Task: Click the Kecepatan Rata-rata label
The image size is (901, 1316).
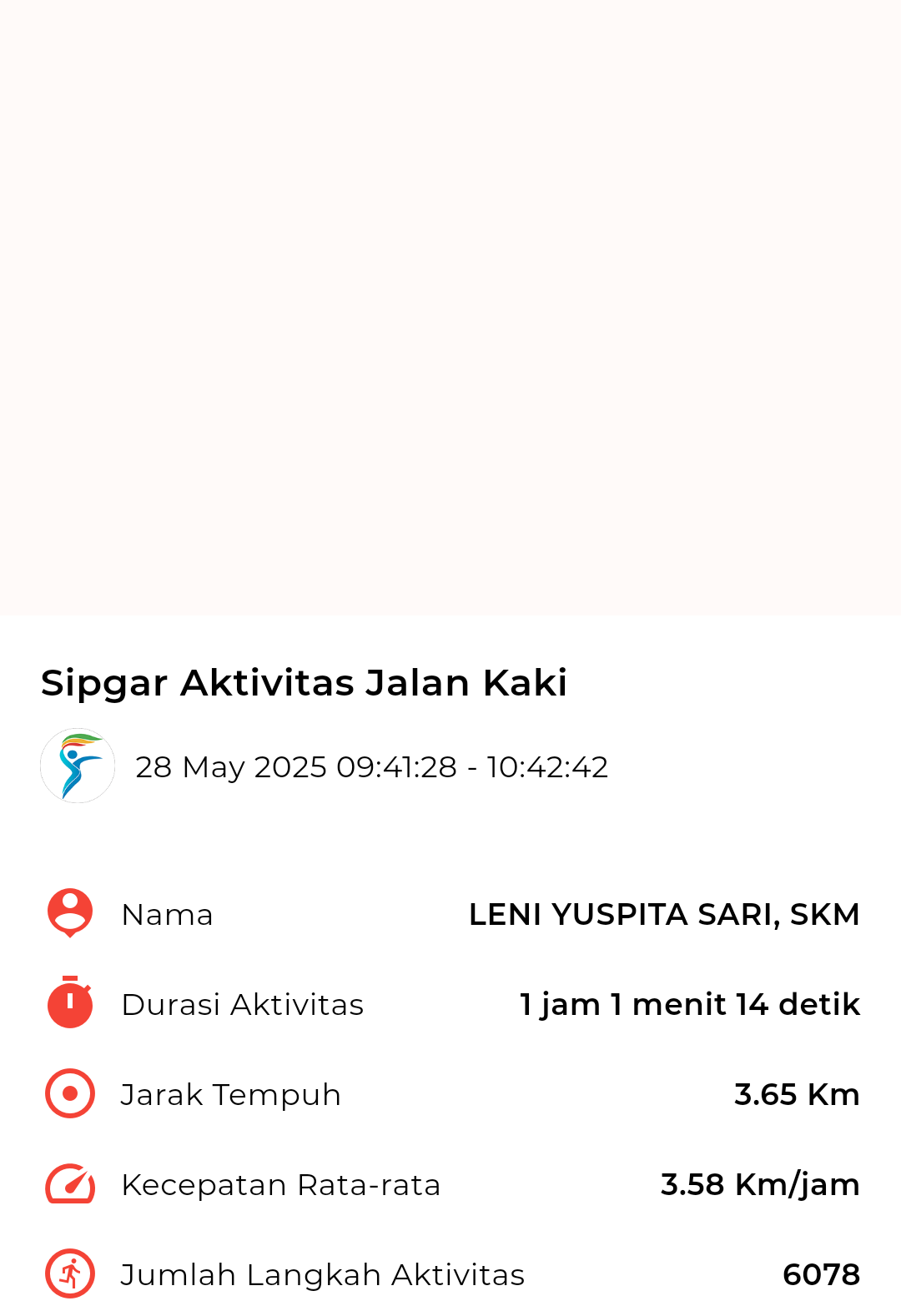Action: pos(282,1184)
